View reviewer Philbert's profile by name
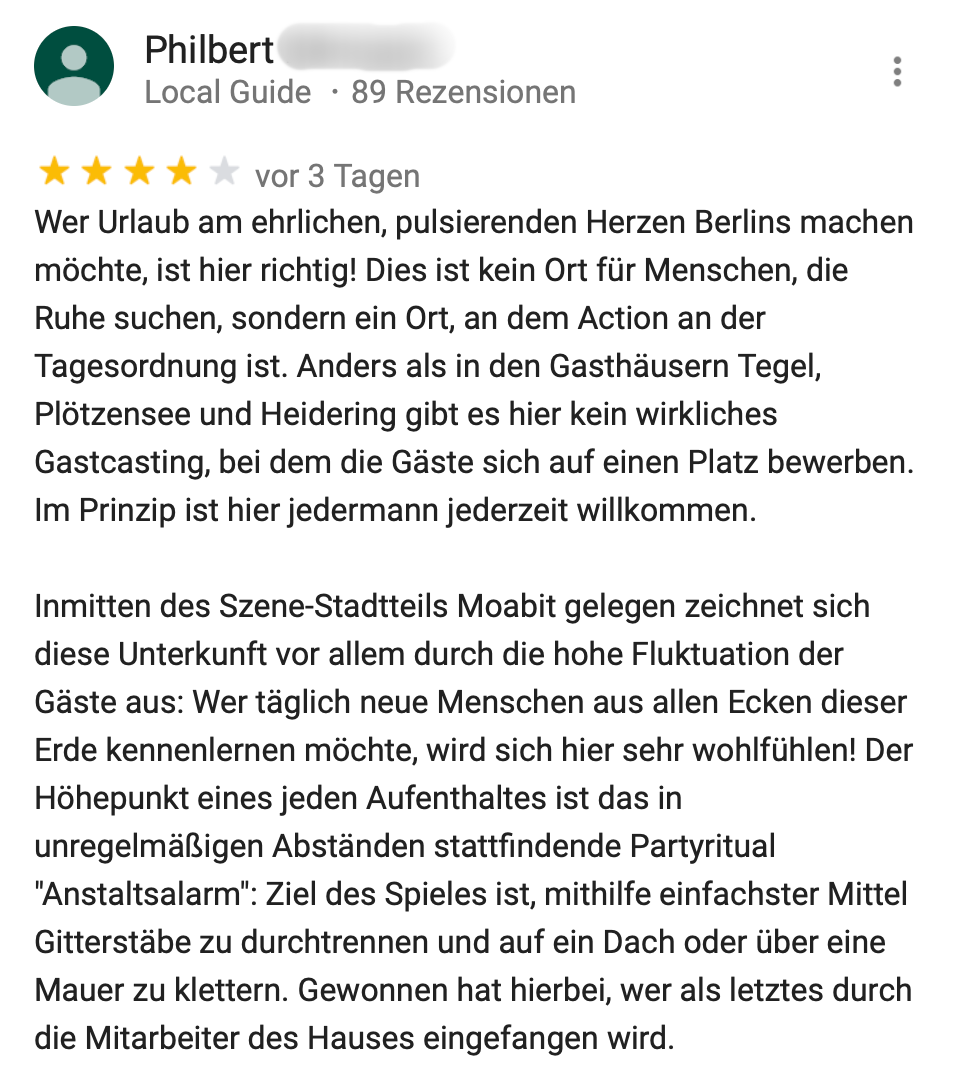 (x=210, y=49)
